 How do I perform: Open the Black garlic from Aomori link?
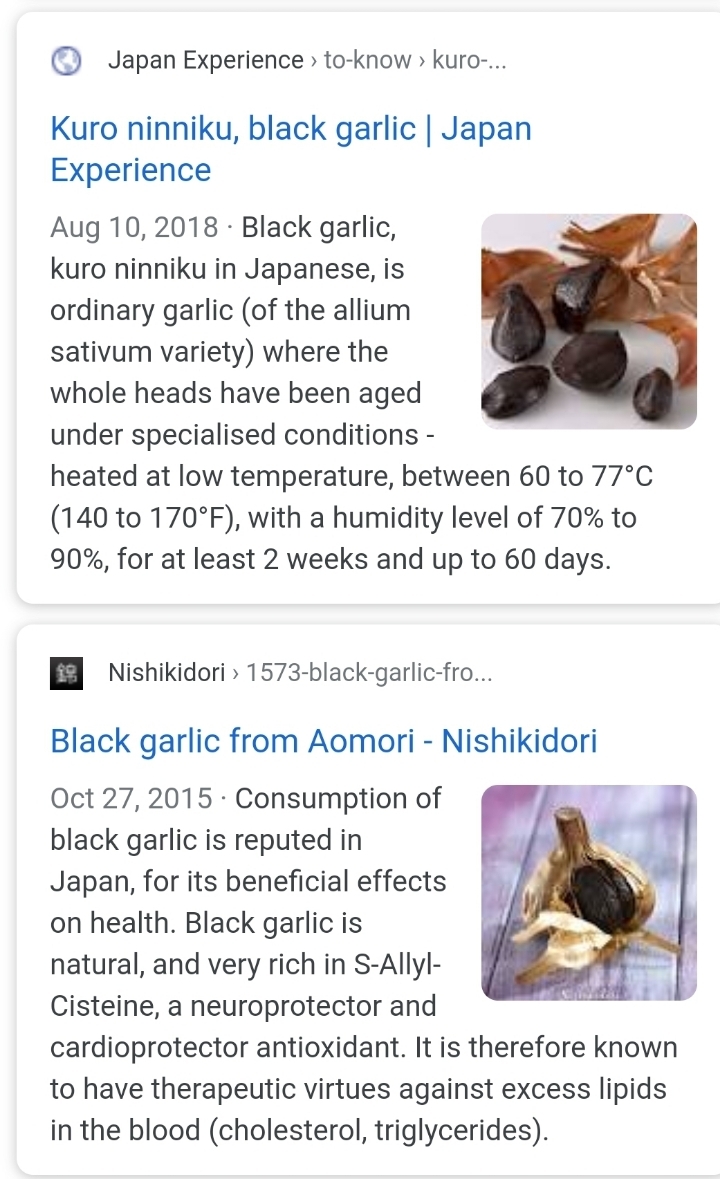coord(323,741)
